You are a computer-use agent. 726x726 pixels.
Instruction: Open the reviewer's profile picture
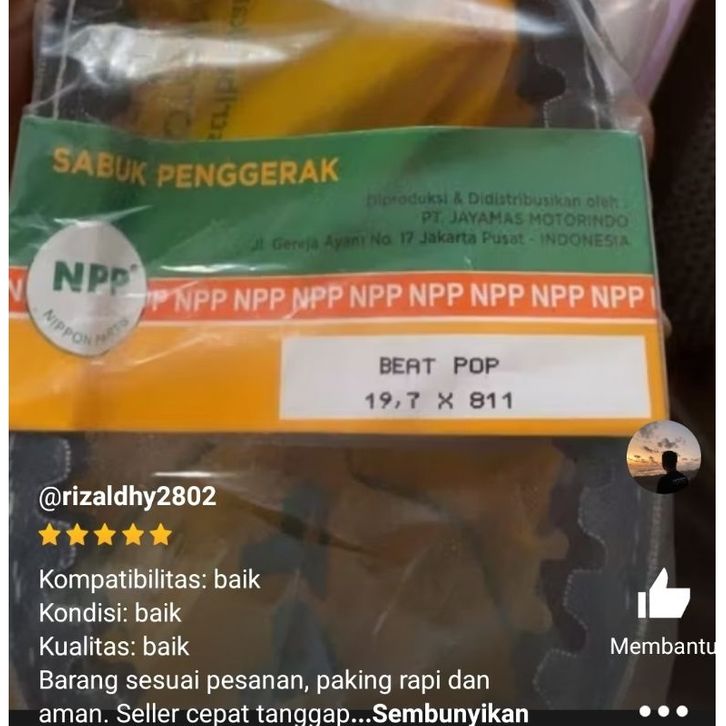coord(663,457)
